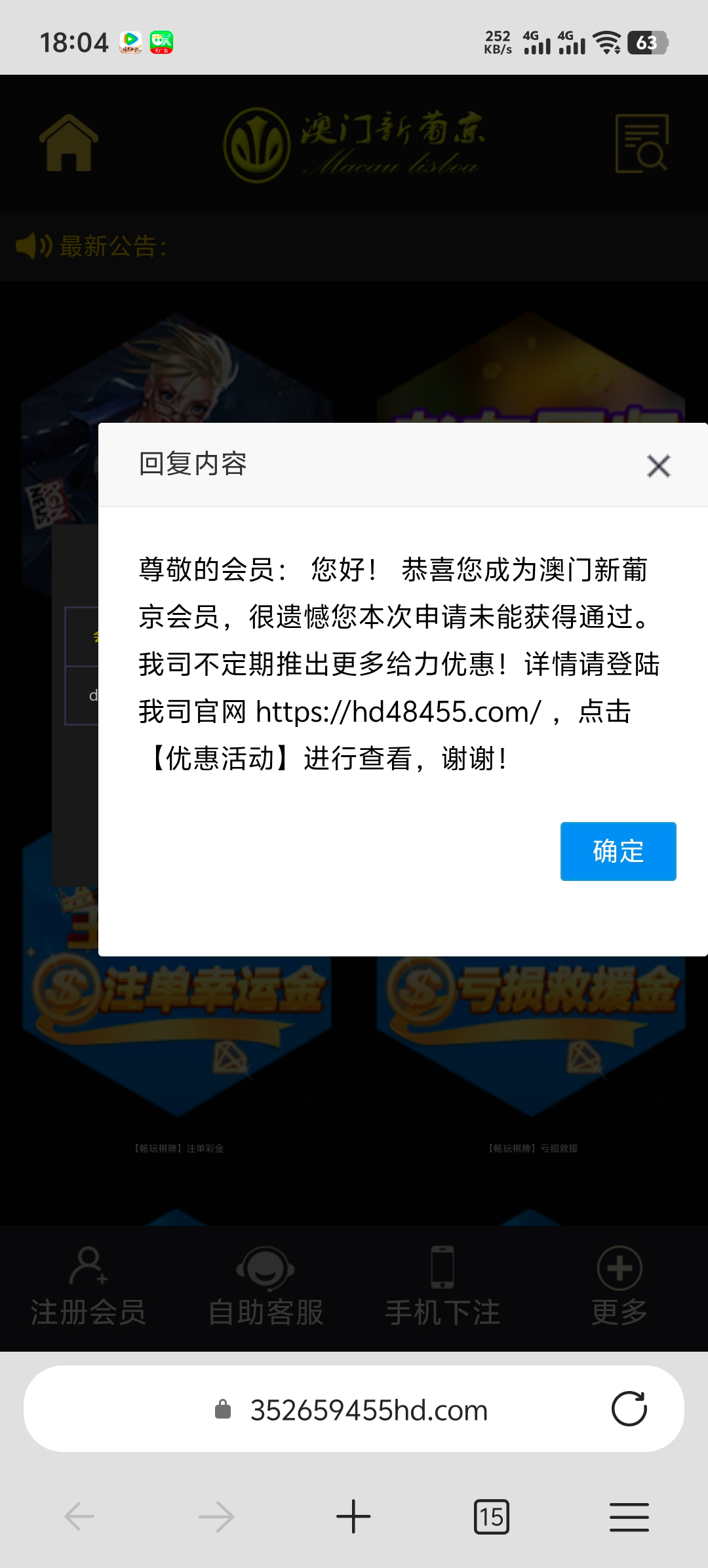Open the browser hamburger menu
Image resolution: width=708 pixels, height=1568 pixels.
[x=629, y=1516]
